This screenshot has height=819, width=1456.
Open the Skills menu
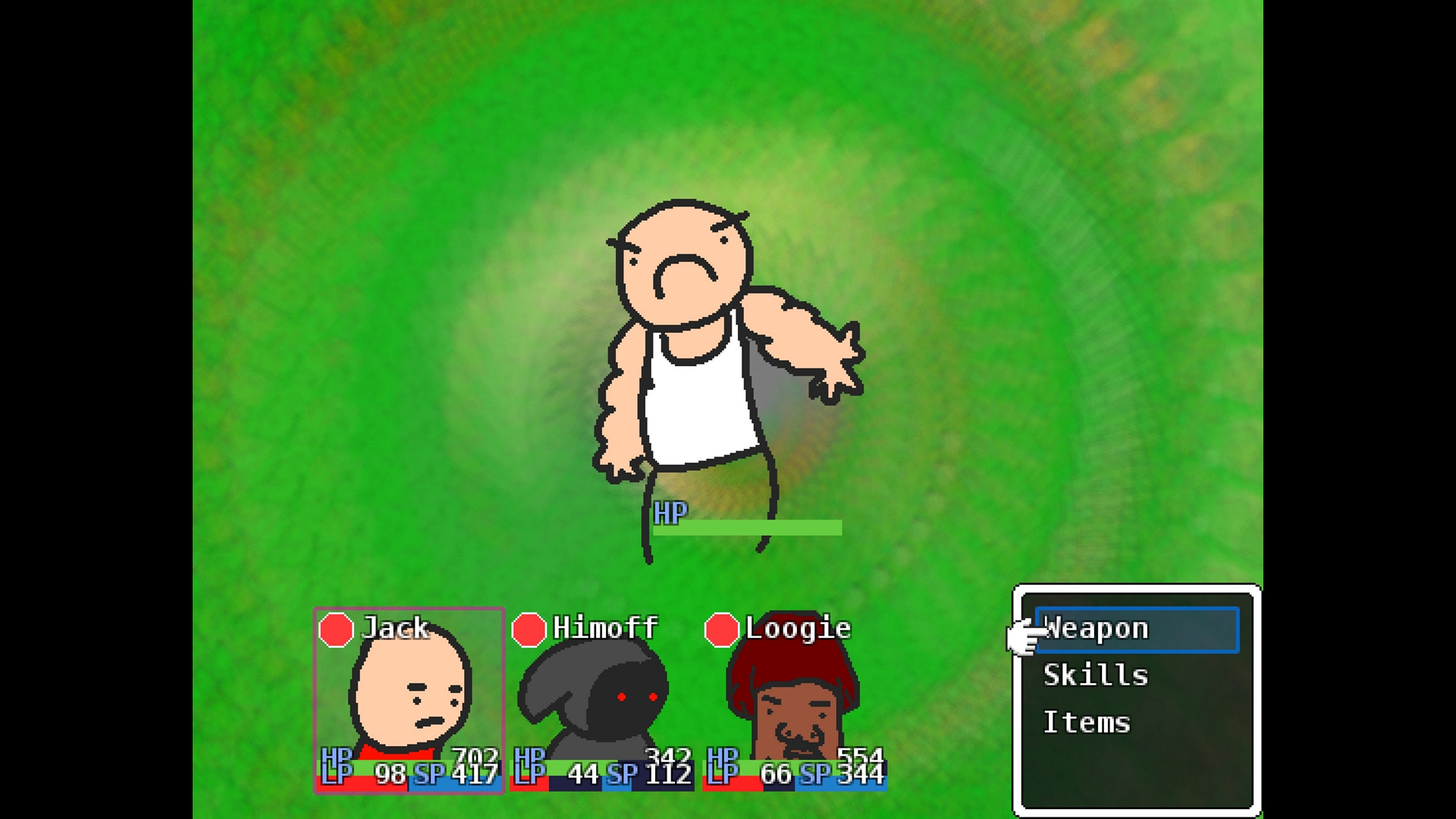[x=1096, y=676]
